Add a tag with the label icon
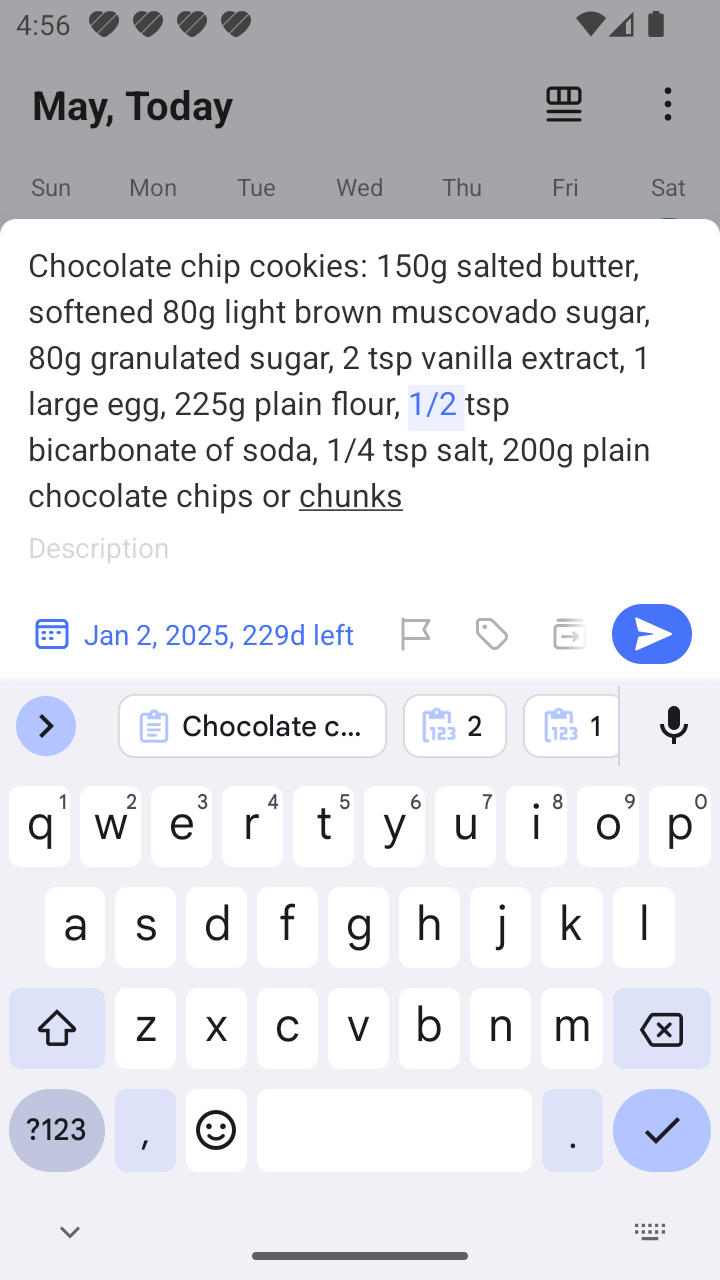This screenshot has width=720, height=1280. 491,634
